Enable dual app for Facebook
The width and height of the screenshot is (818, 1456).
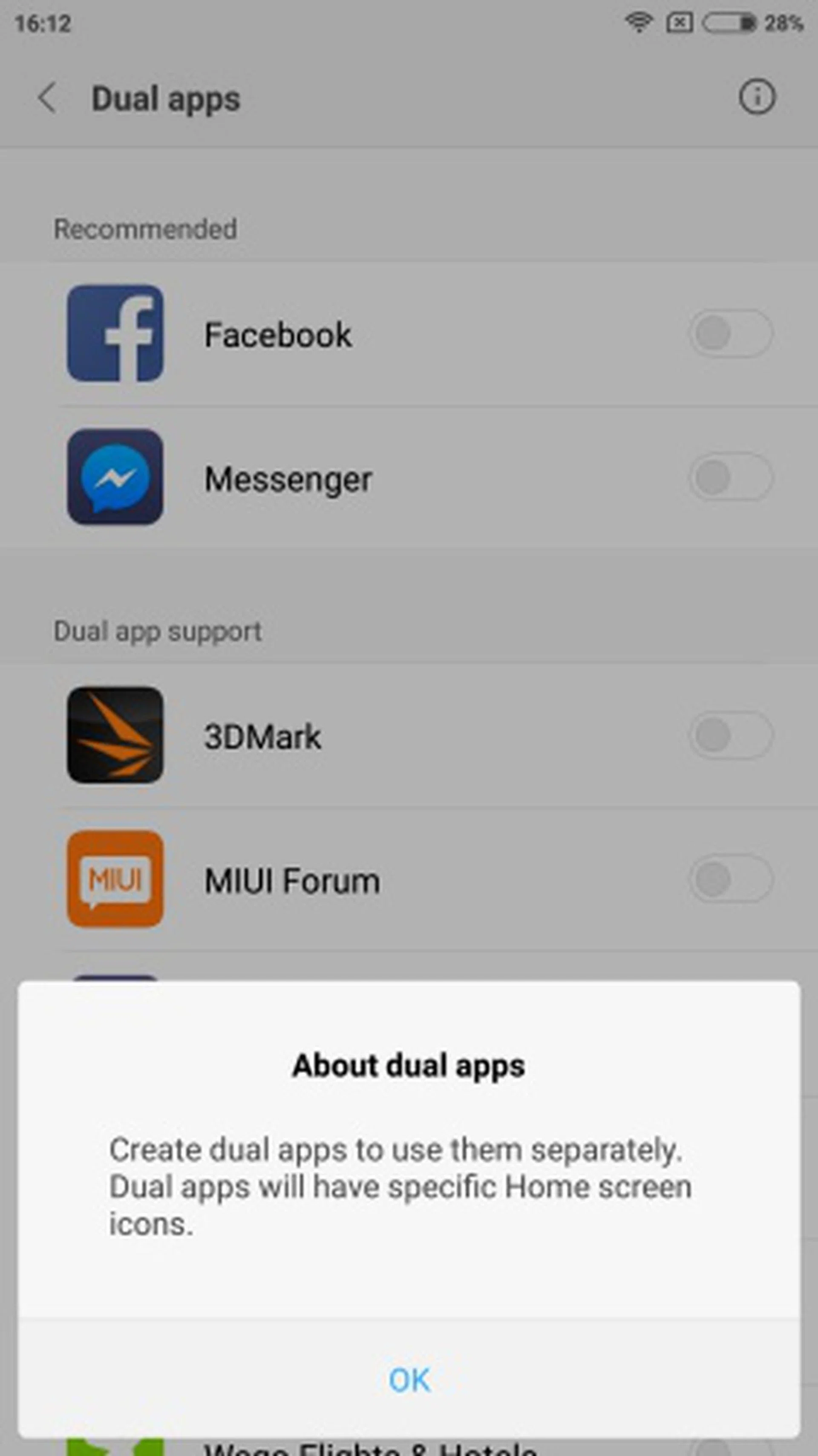pyautogui.click(x=730, y=333)
